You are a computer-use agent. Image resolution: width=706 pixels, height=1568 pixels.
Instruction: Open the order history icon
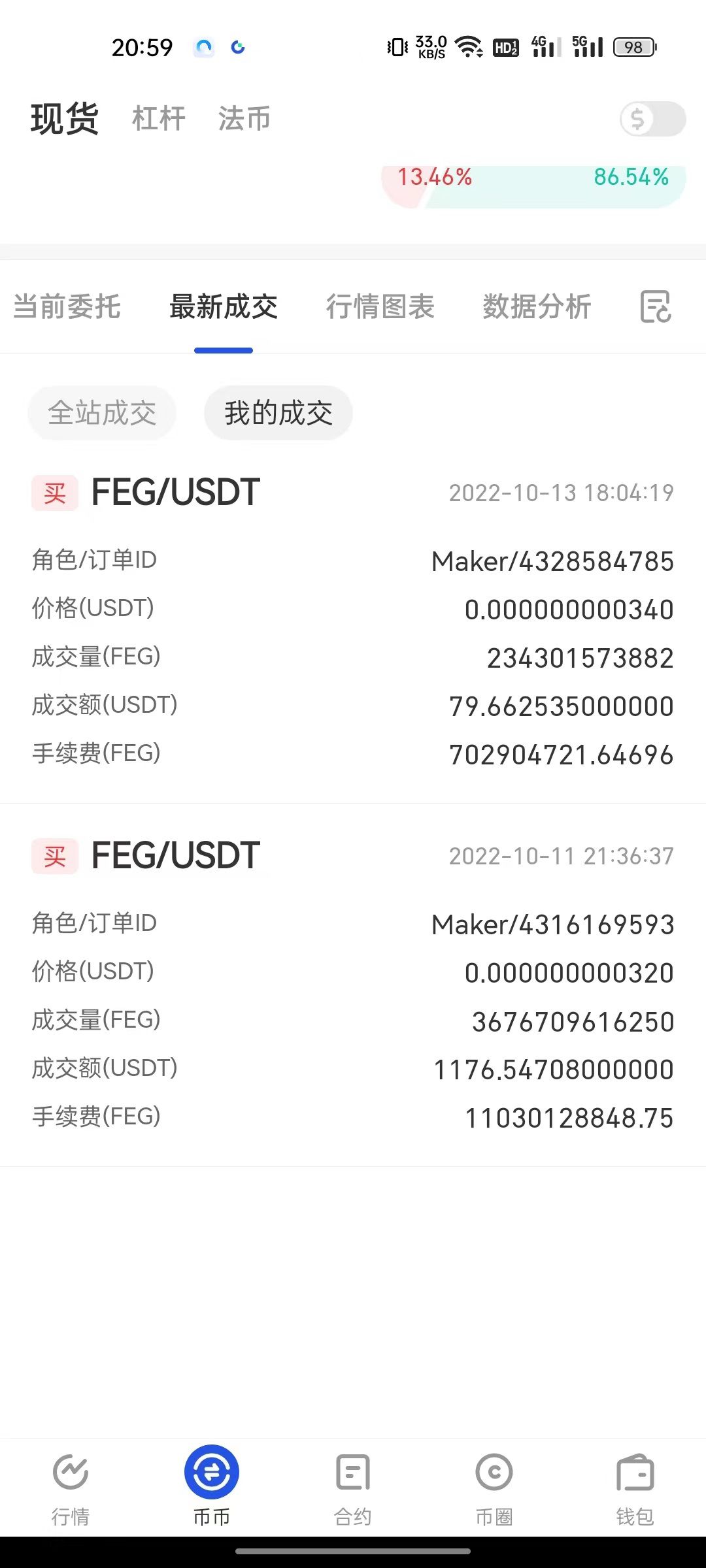pos(656,306)
